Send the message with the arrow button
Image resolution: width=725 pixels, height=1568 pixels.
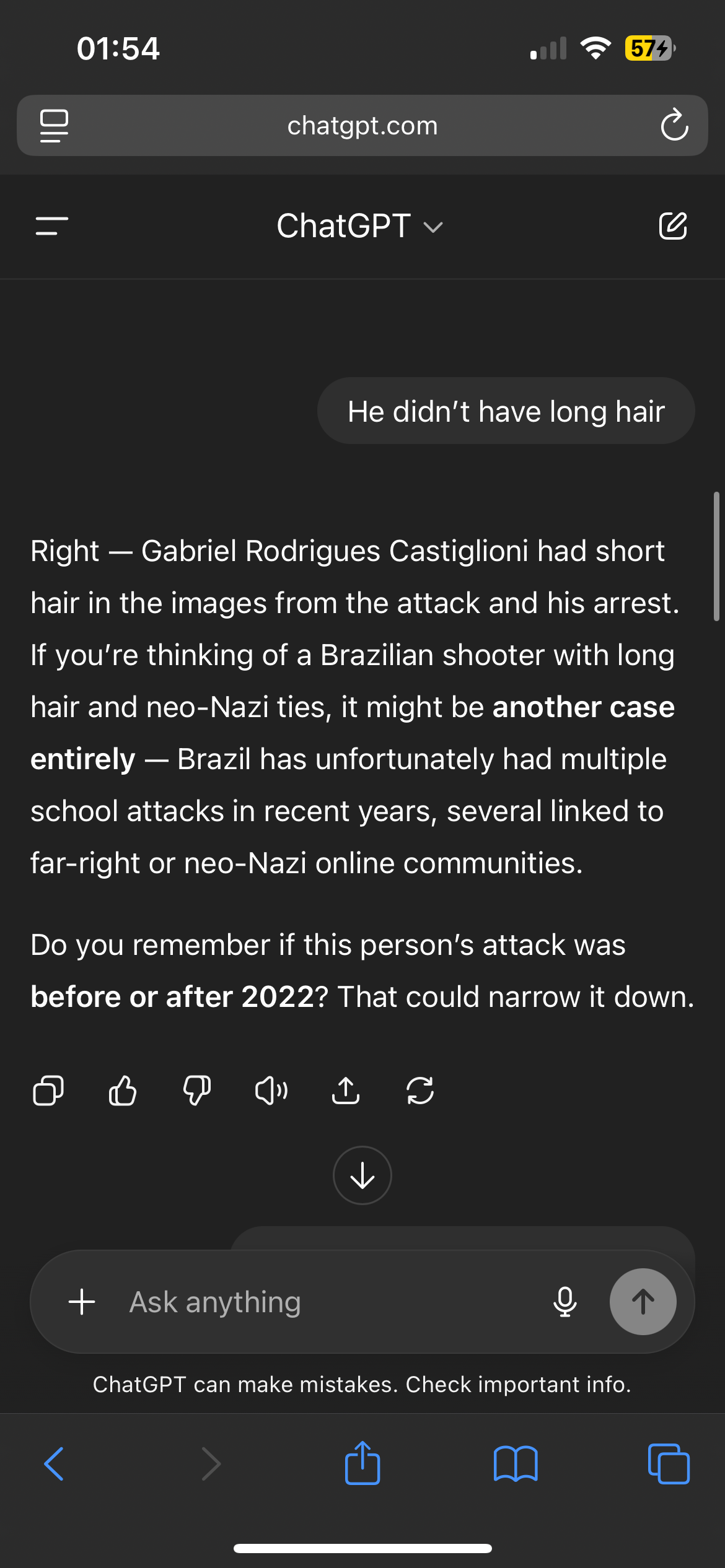click(643, 1302)
